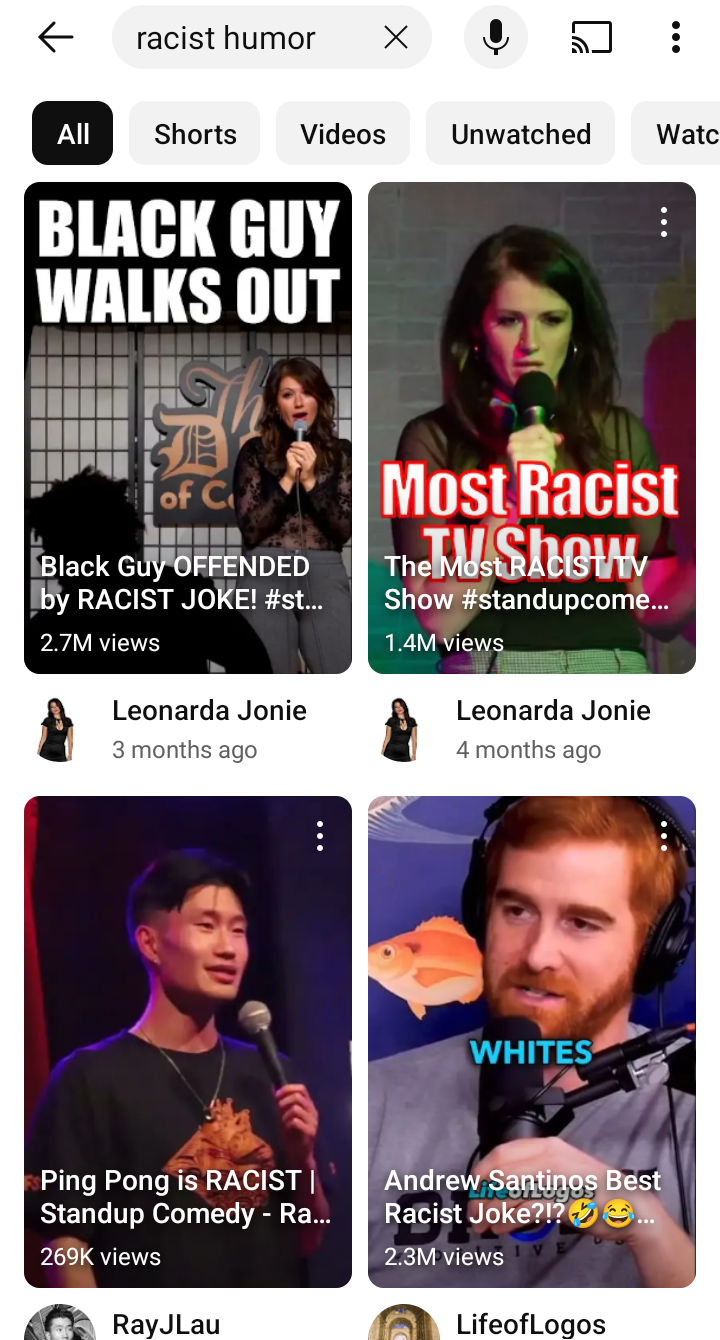
Task: Start a voice search with the microphone
Action: coord(495,38)
